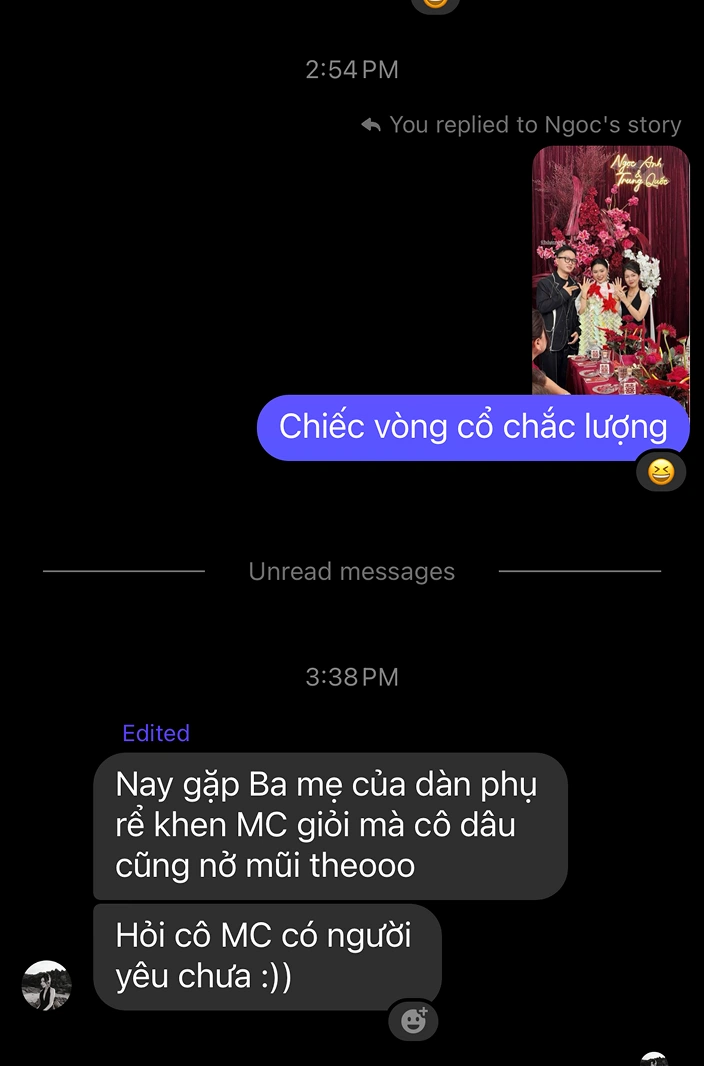Add a reaction to "Hỏi cô MC" message
The image size is (705, 1067).
(413, 1020)
